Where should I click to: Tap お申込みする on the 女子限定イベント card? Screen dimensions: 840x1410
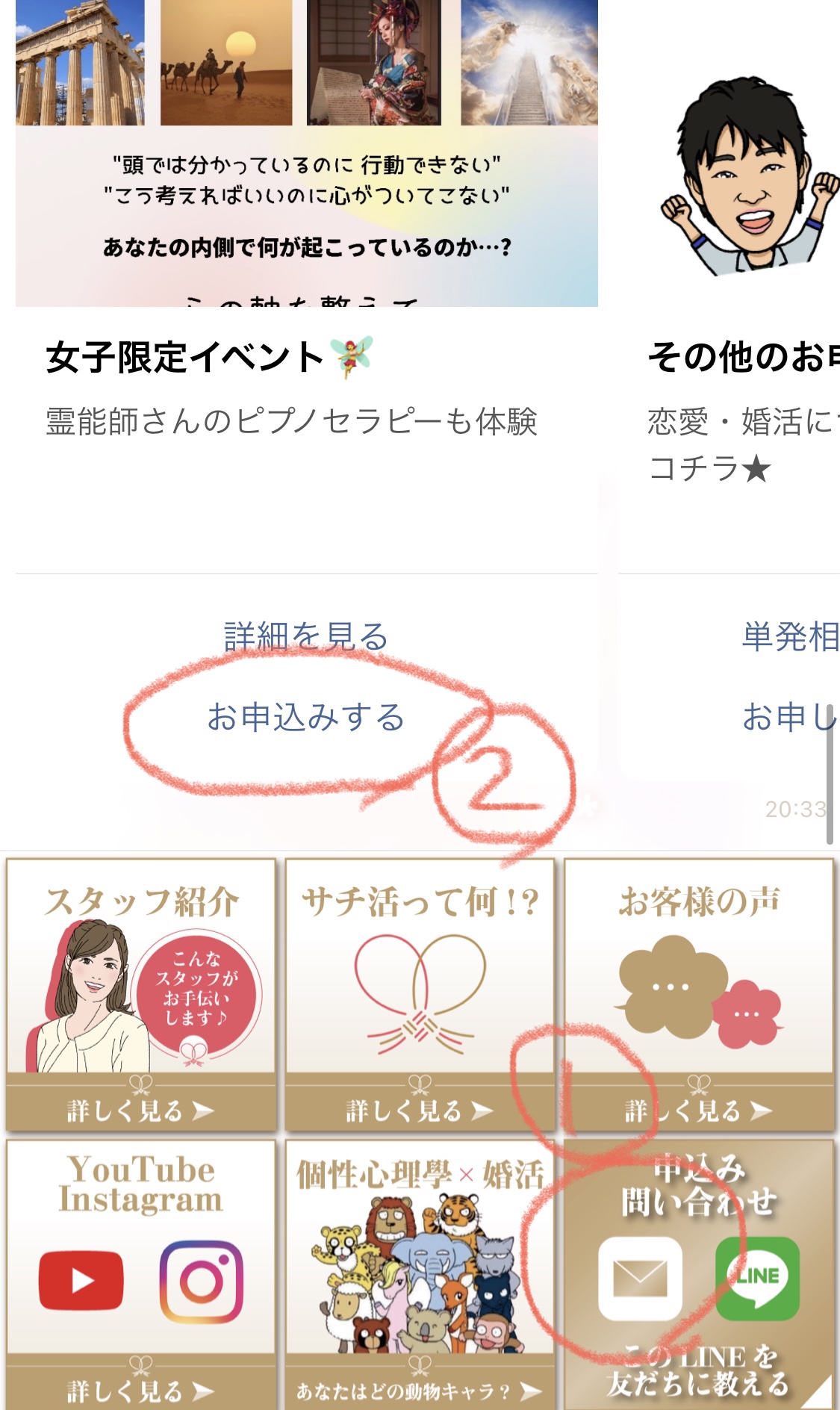pos(306,717)
